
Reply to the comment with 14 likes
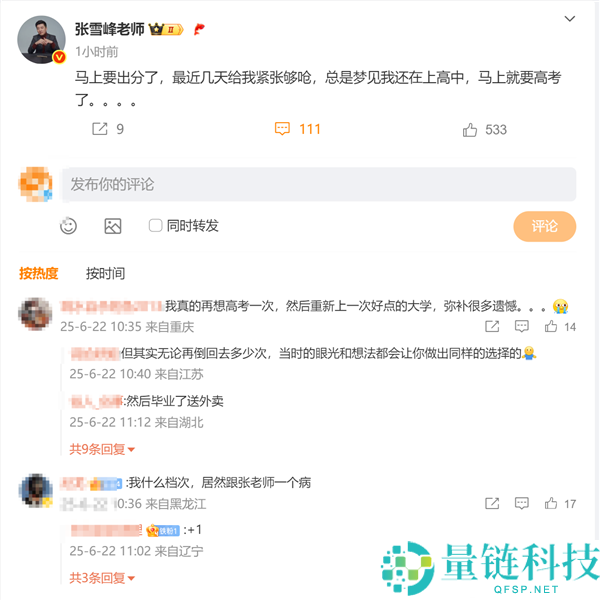pyautogui.click(x=521, y=327)
